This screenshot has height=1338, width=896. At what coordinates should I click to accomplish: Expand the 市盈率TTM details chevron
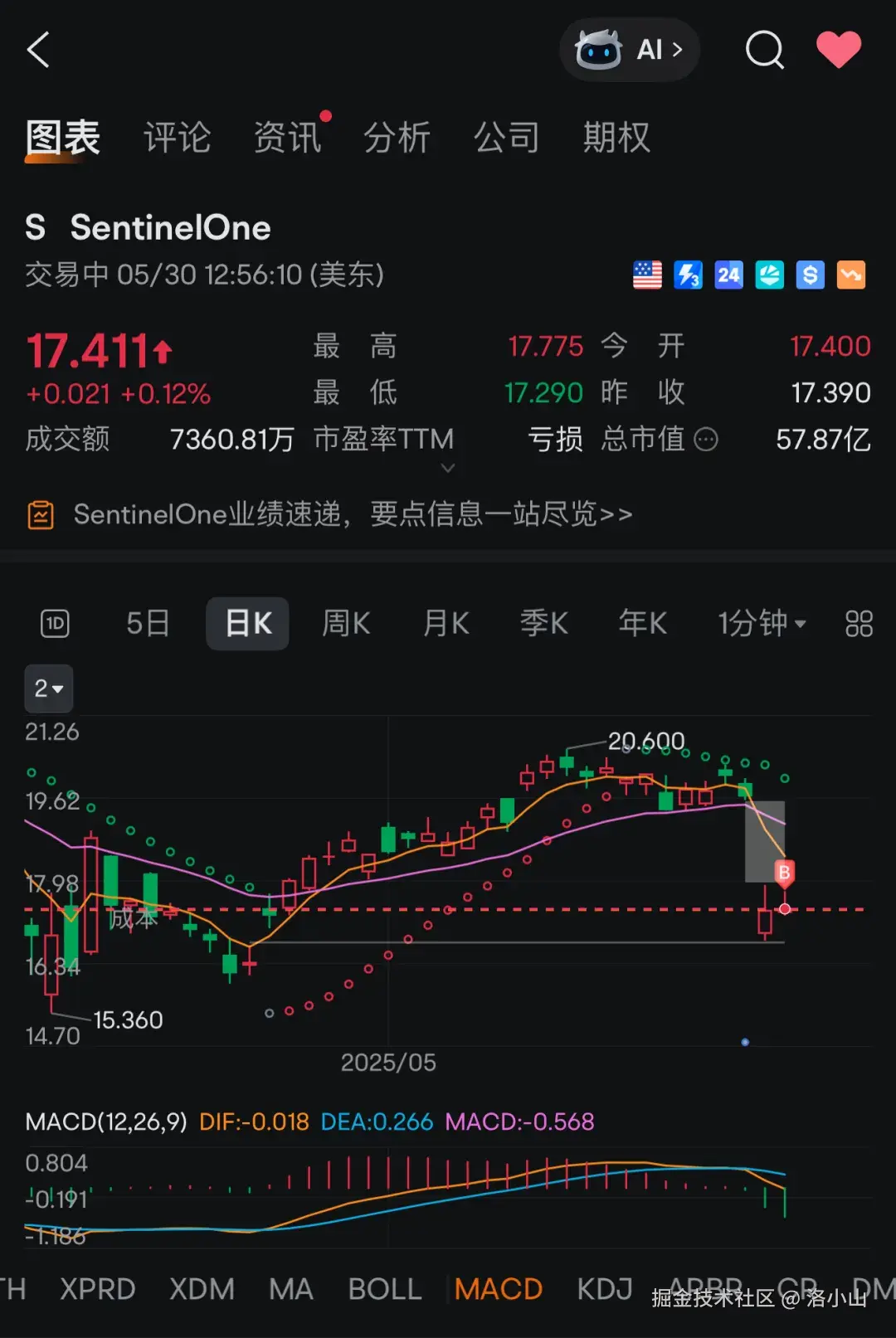[x=448, y=469]
